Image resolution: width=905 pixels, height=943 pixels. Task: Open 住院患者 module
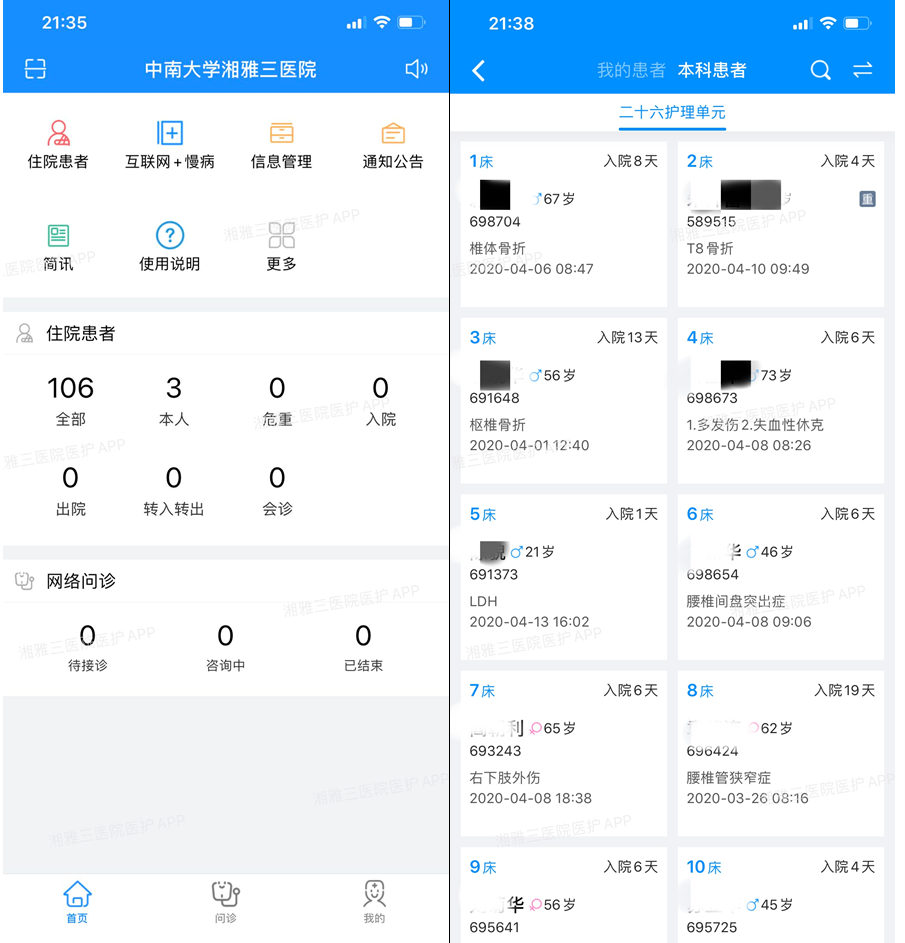click(x=58, y=145)
